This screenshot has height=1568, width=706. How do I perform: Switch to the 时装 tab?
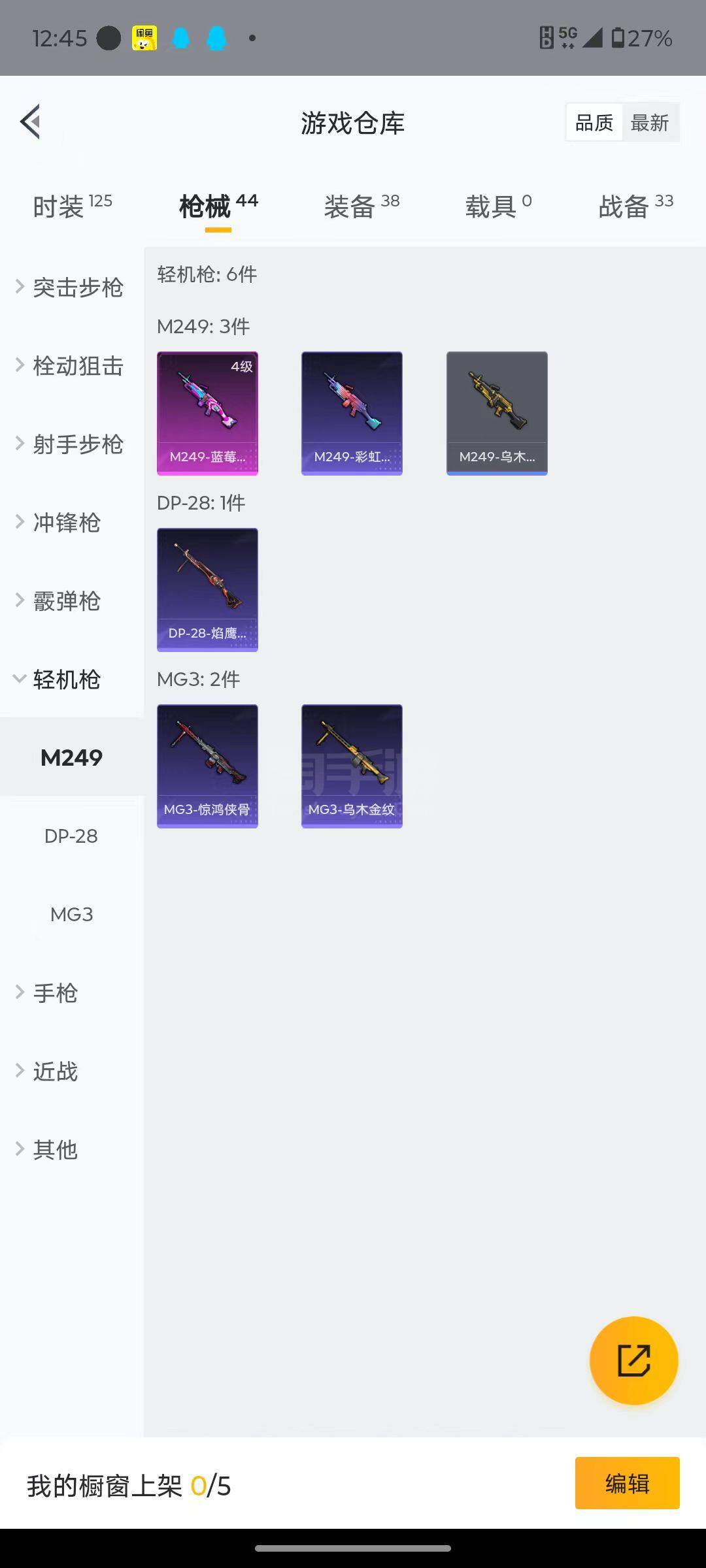[72, 206]
